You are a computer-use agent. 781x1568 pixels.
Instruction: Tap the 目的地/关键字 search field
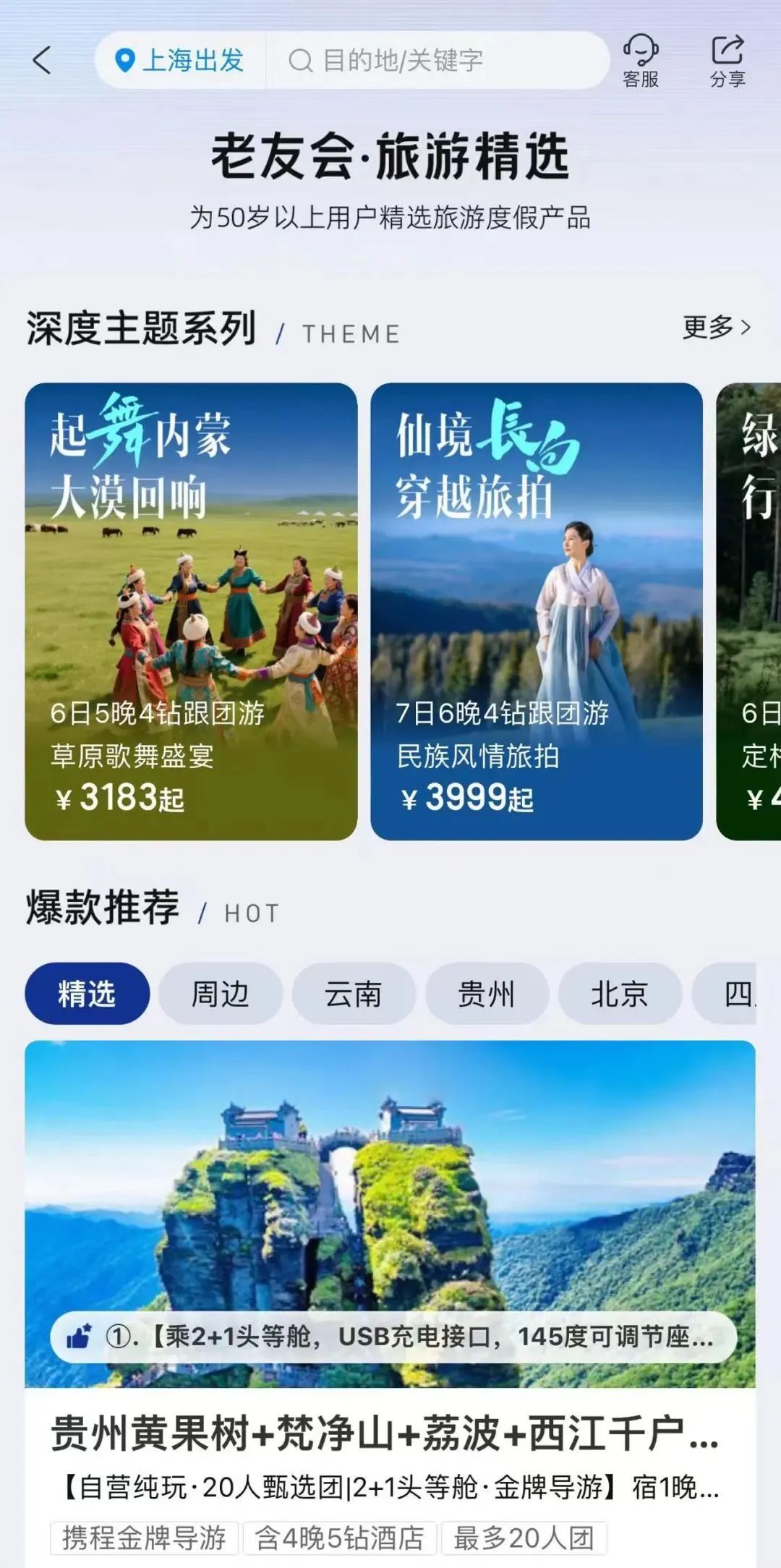(434, 60)
